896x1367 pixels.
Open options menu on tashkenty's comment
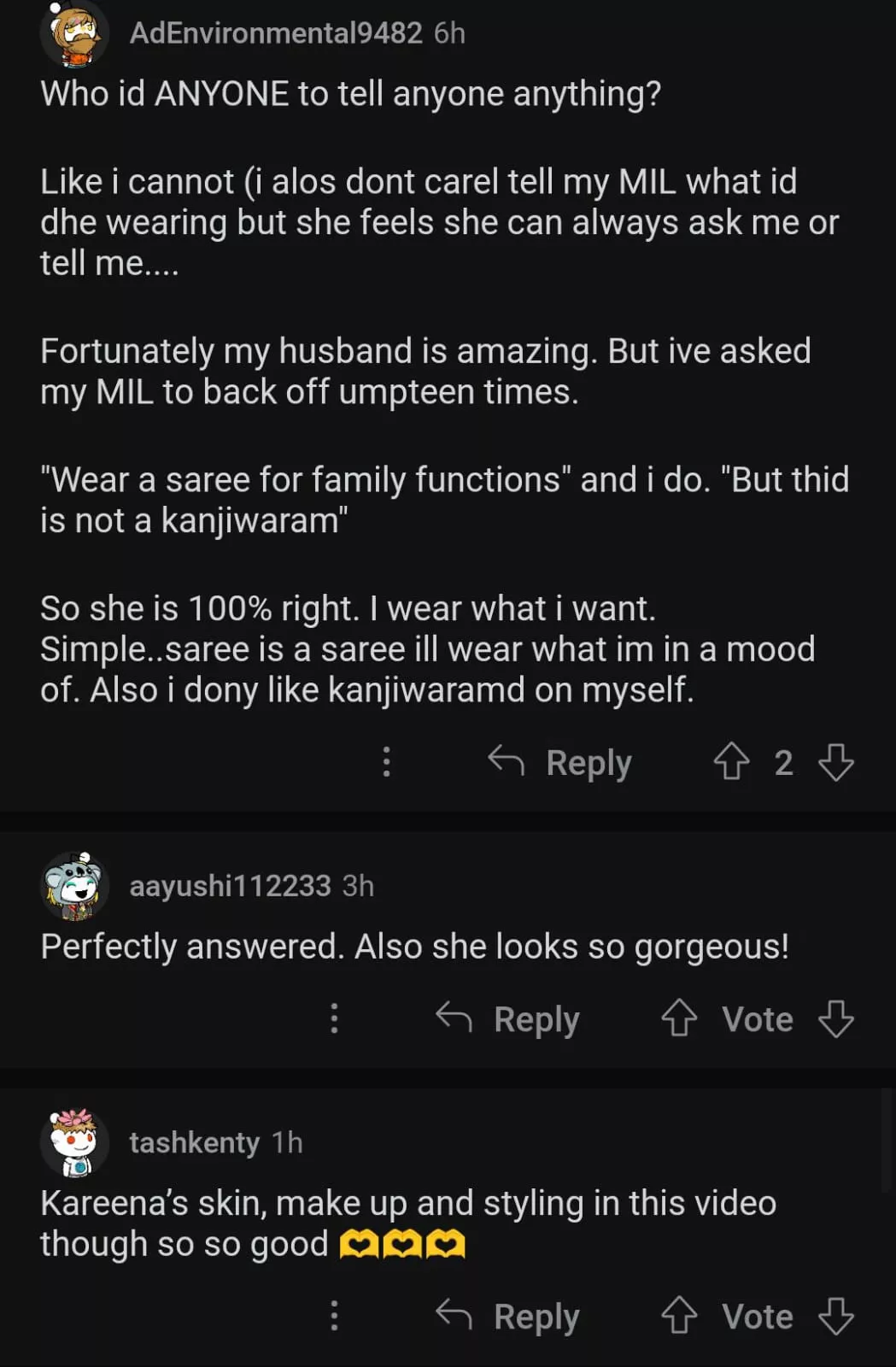pyautogui.click(x=334, y=1316)
